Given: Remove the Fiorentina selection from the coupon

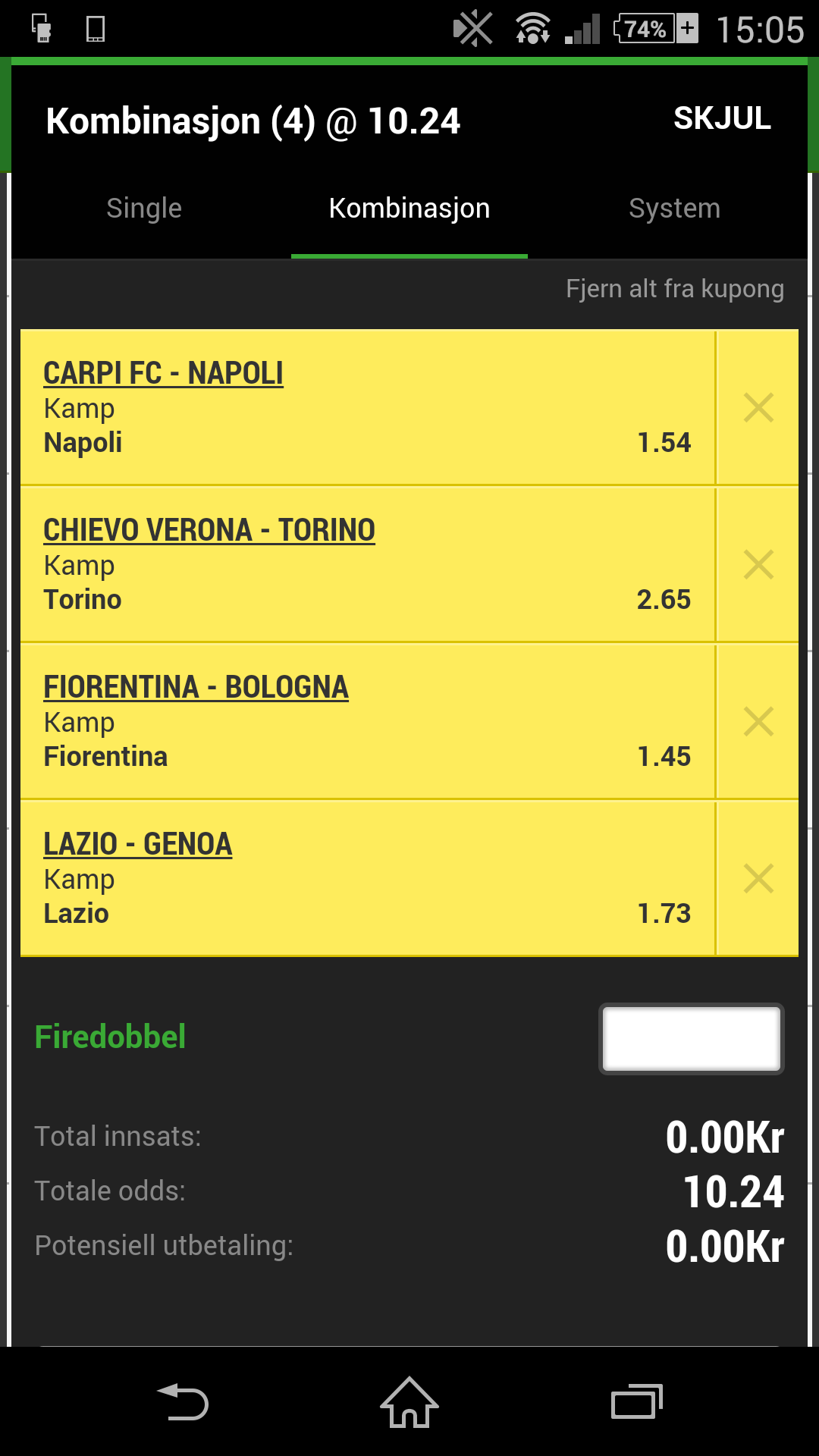Looking at the screenshot, I should pyautogui.click(x=758, y=722).
